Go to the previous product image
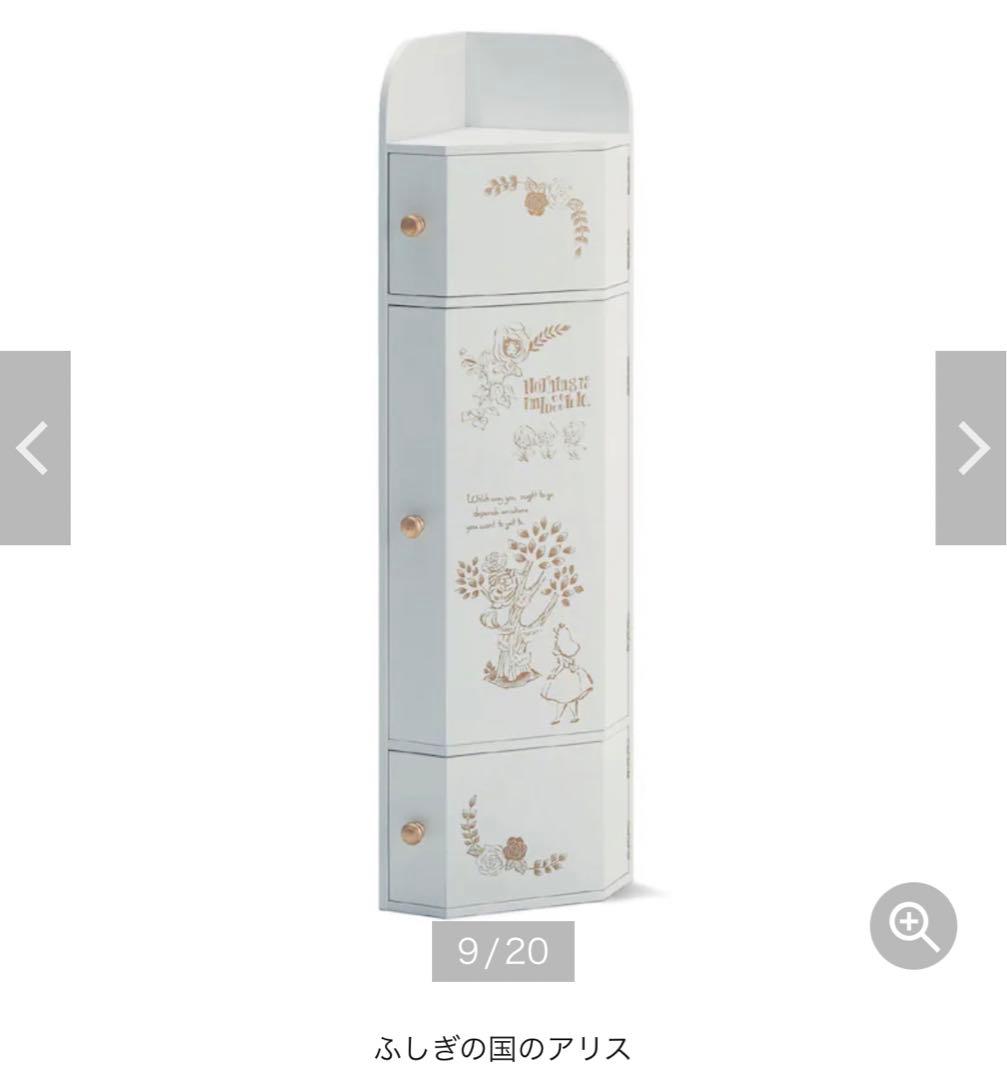 35,448
